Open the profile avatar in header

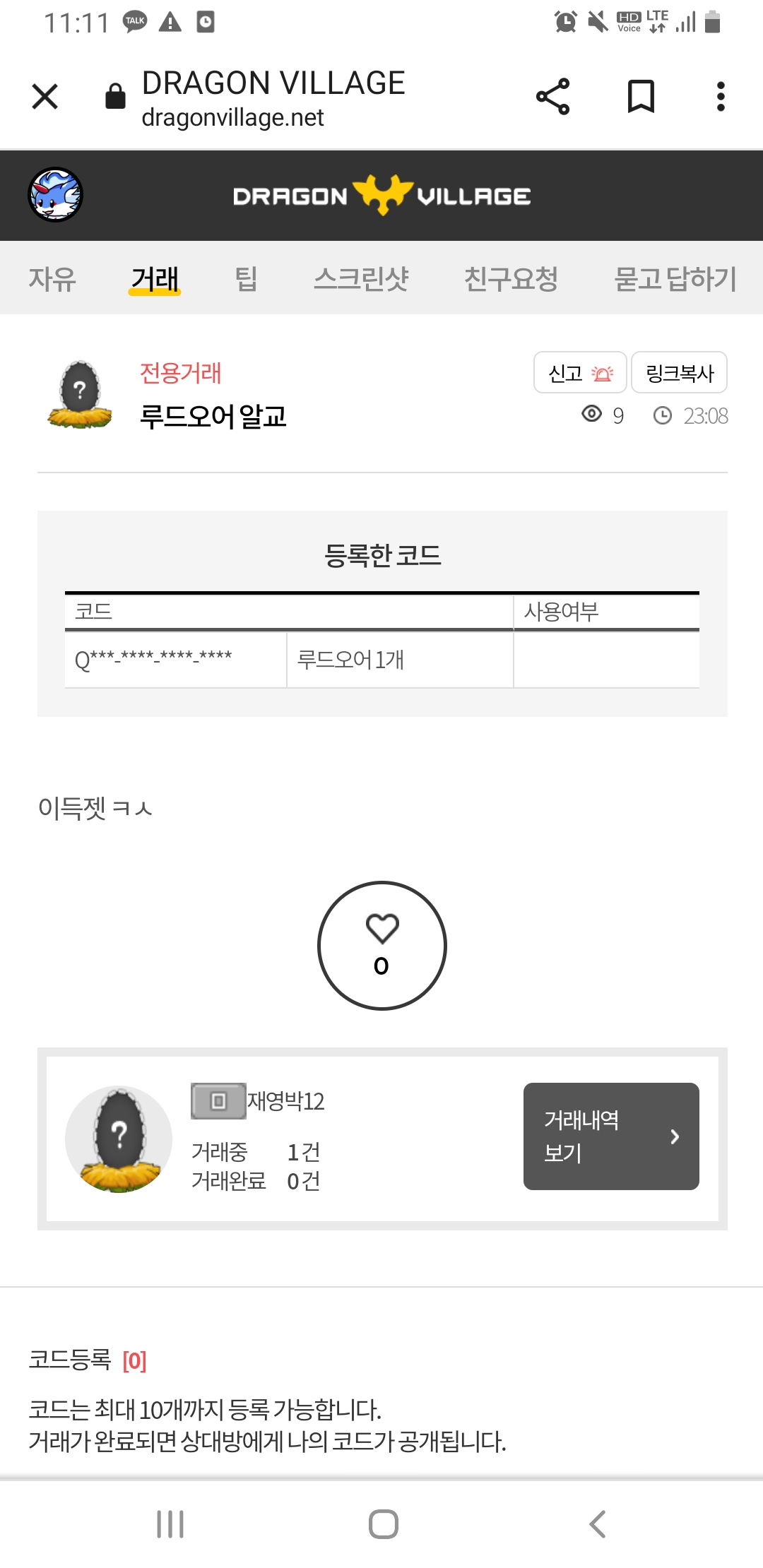(x=55, y=195)
